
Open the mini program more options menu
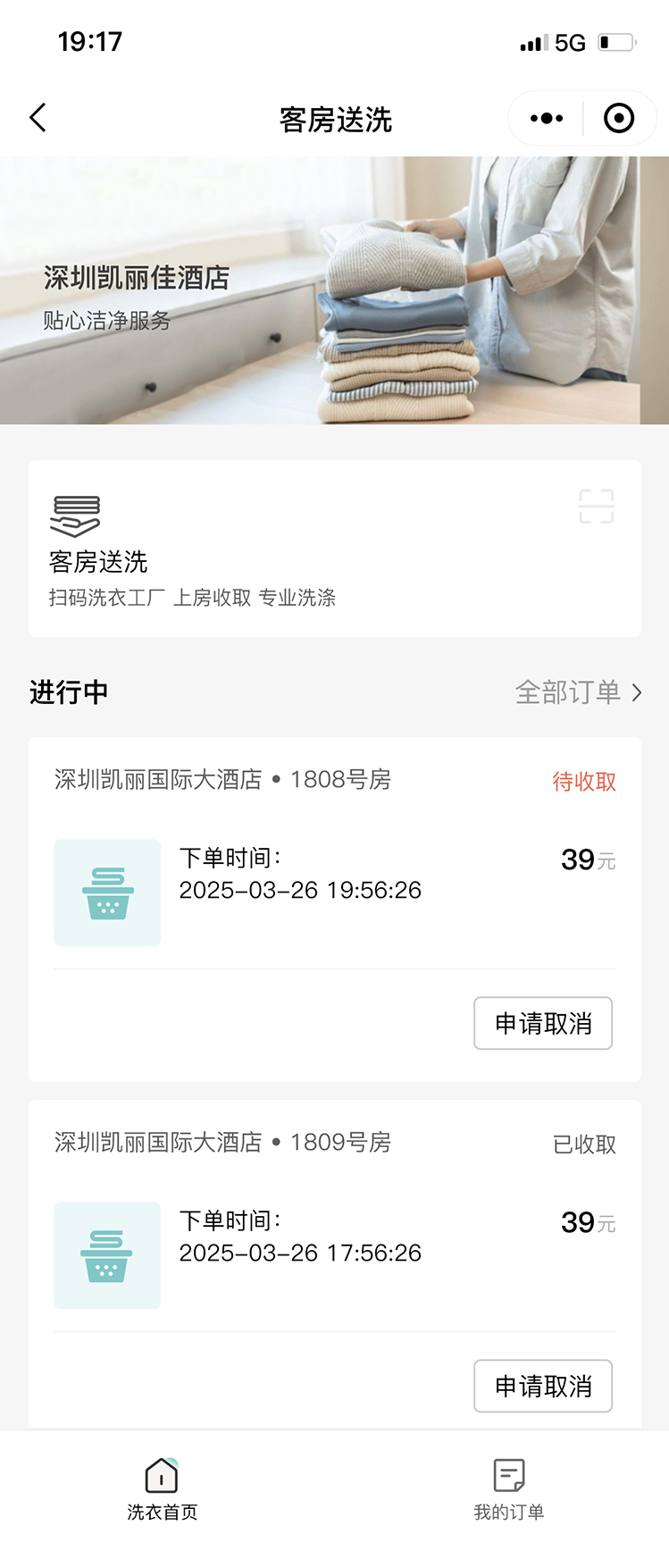click(x=546, y=118)
